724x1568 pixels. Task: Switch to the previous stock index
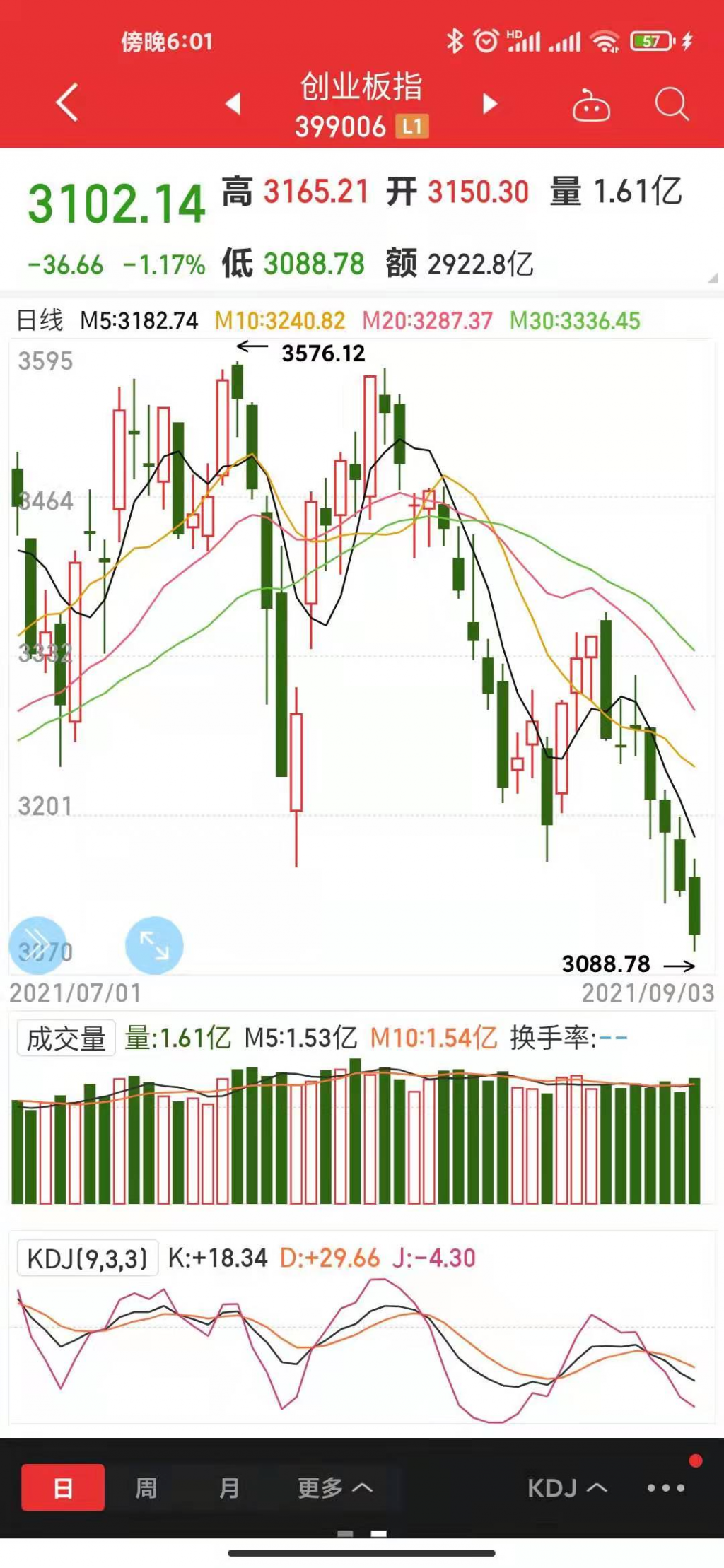tap(233, 104)
